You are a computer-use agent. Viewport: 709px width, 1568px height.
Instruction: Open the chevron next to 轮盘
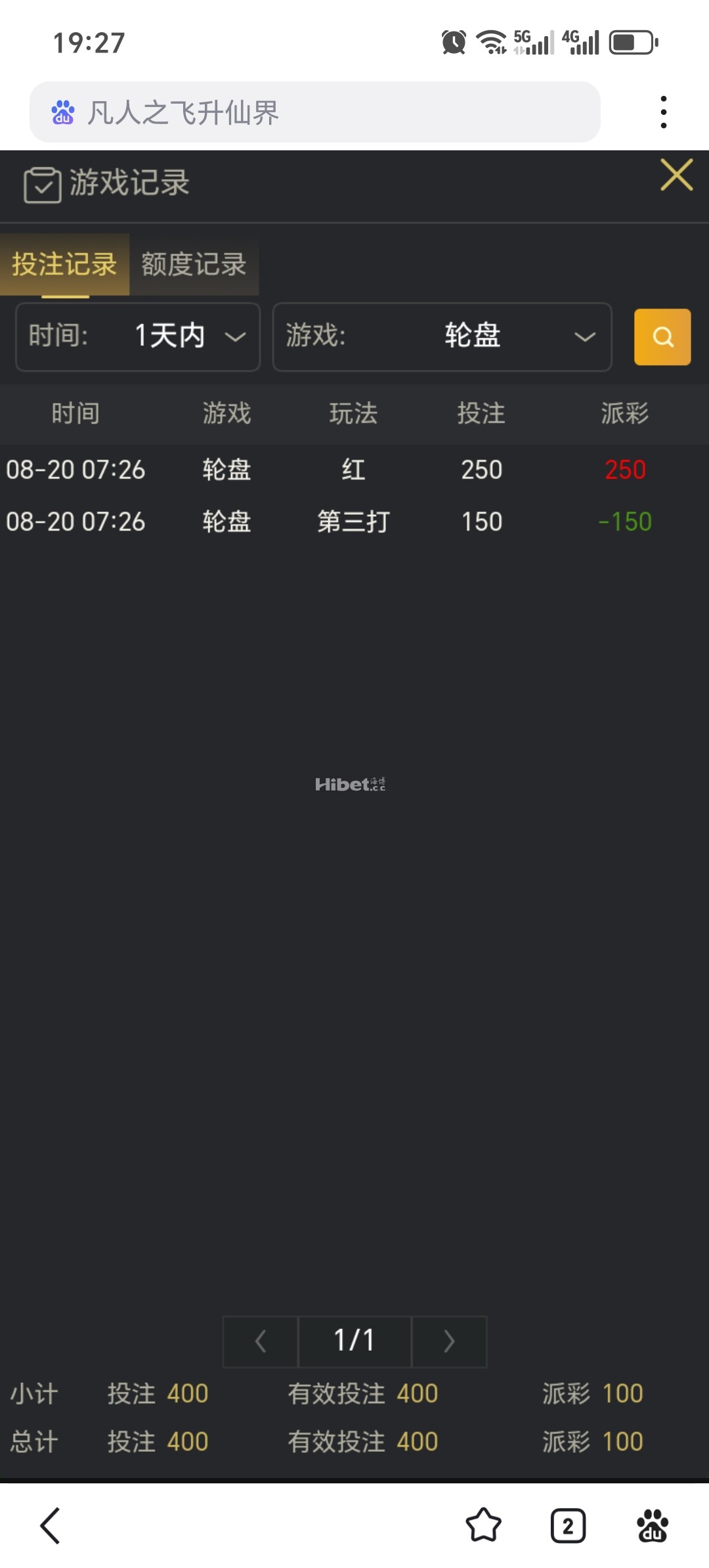pyautogui.click(x=585, y=337)
